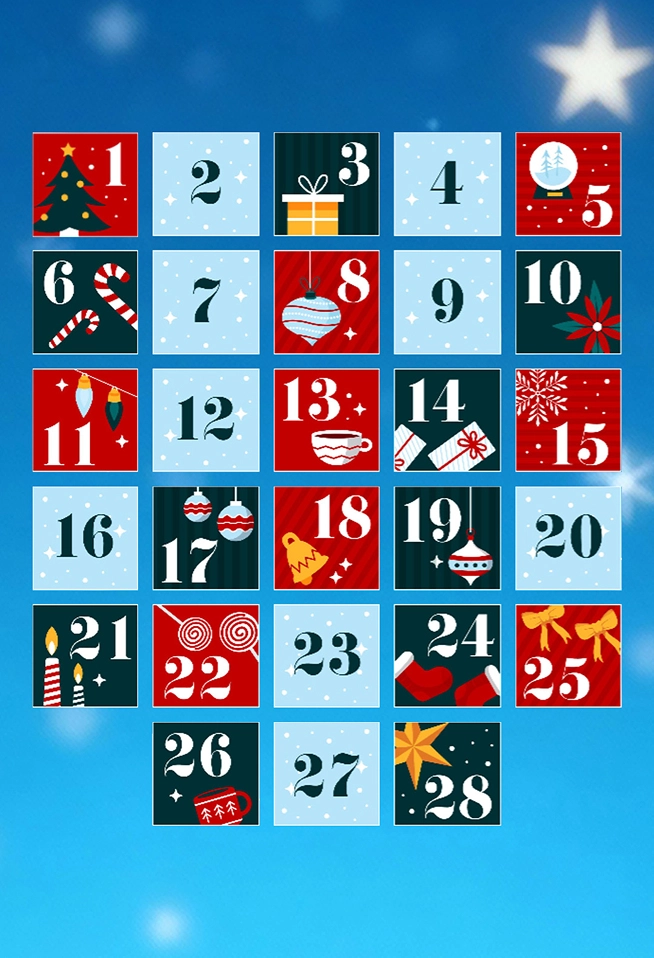Open door 14 with wrapped presents

click(447, 420)
